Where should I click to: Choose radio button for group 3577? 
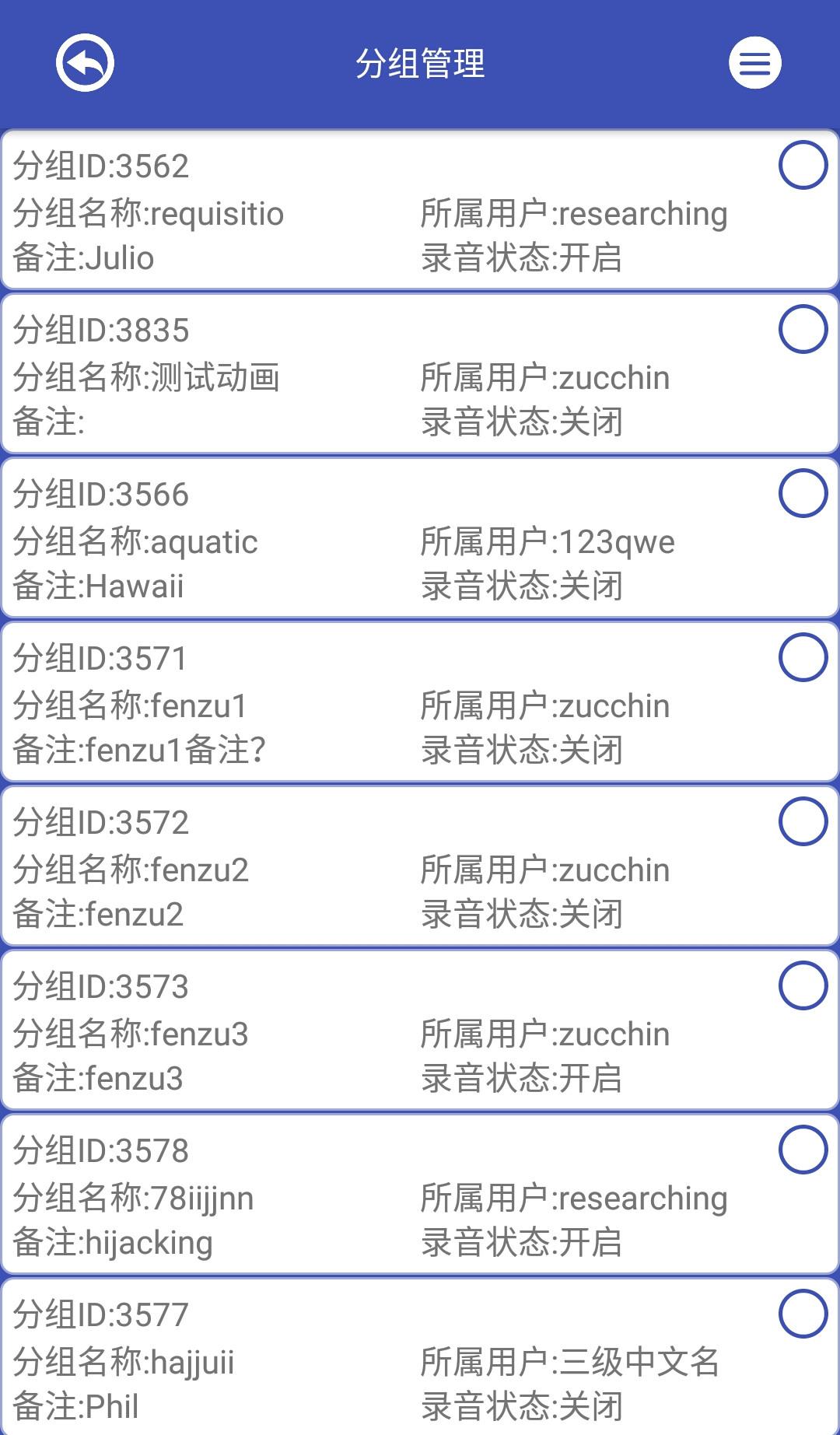click(803, 1314)
